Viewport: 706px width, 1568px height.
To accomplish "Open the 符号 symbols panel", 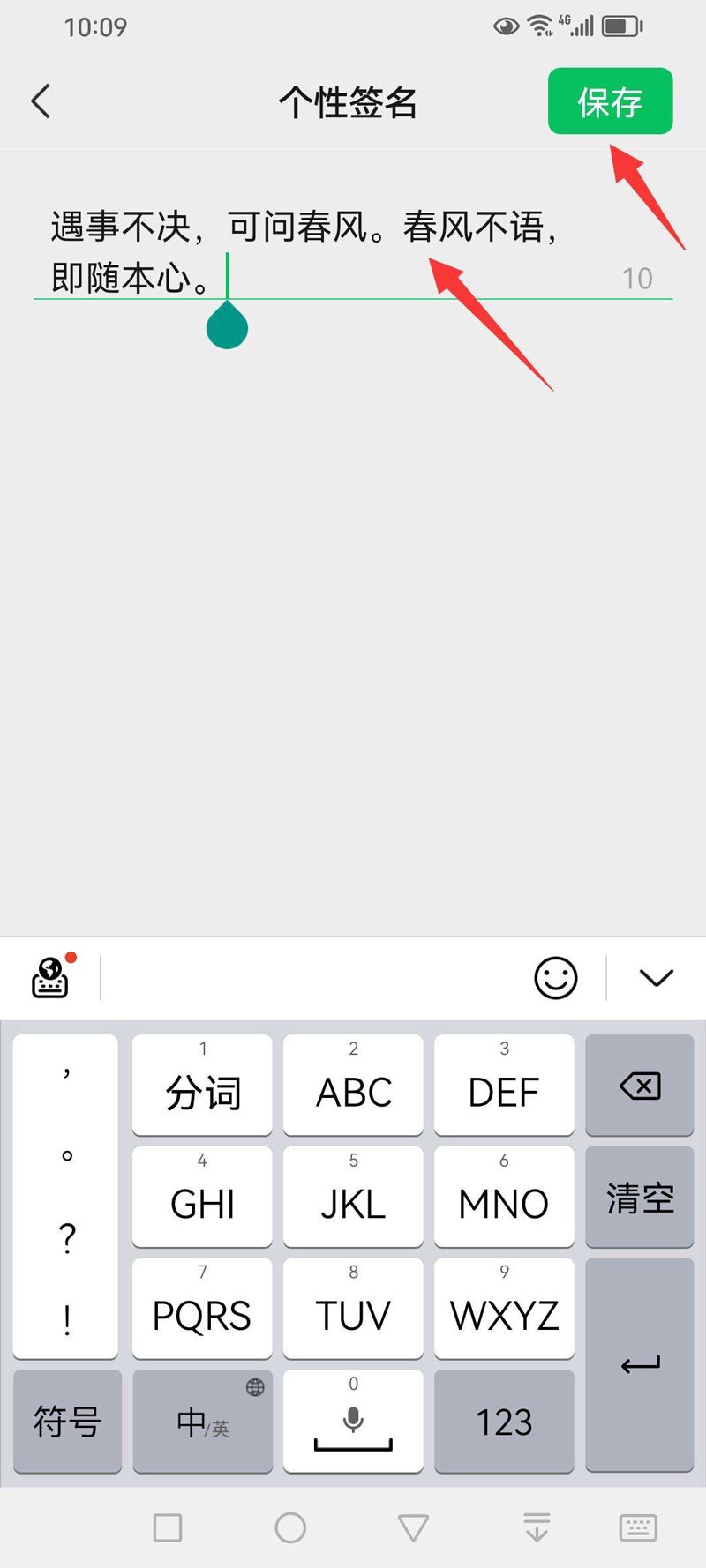I will point(67,1422).
